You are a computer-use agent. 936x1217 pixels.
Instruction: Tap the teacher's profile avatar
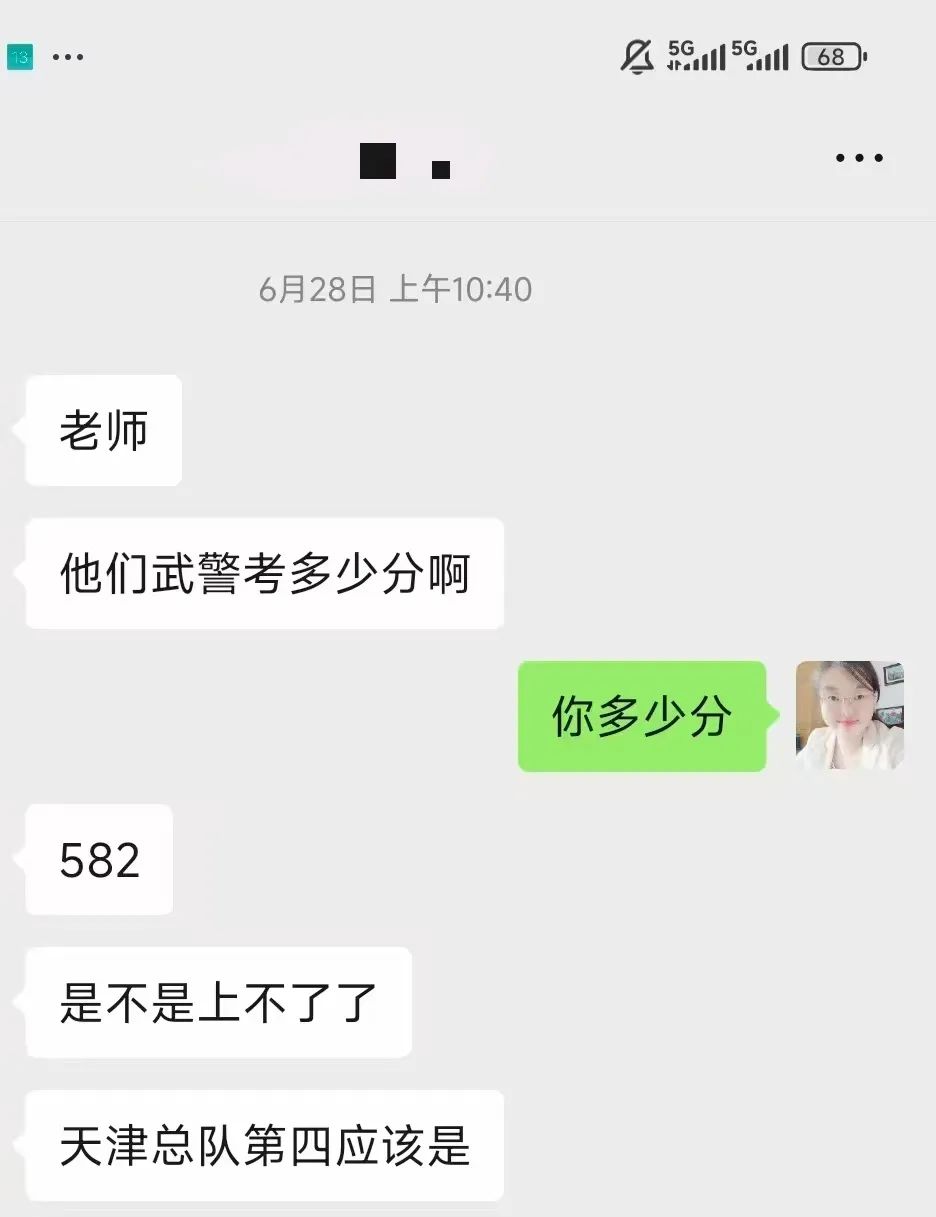tap(849, 715)
